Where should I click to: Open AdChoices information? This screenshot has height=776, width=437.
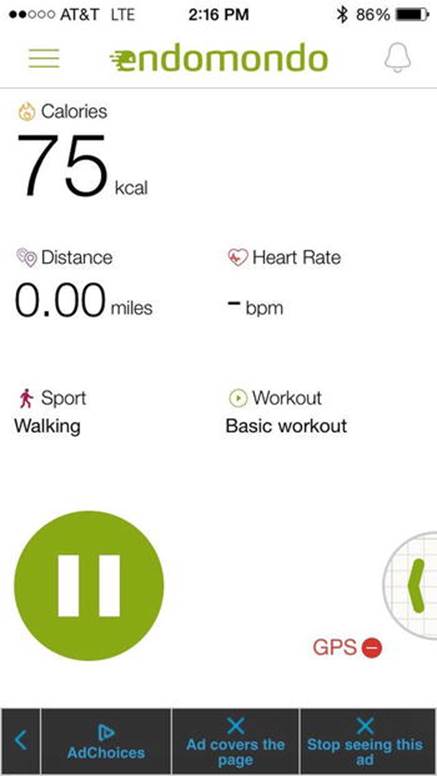106,741
